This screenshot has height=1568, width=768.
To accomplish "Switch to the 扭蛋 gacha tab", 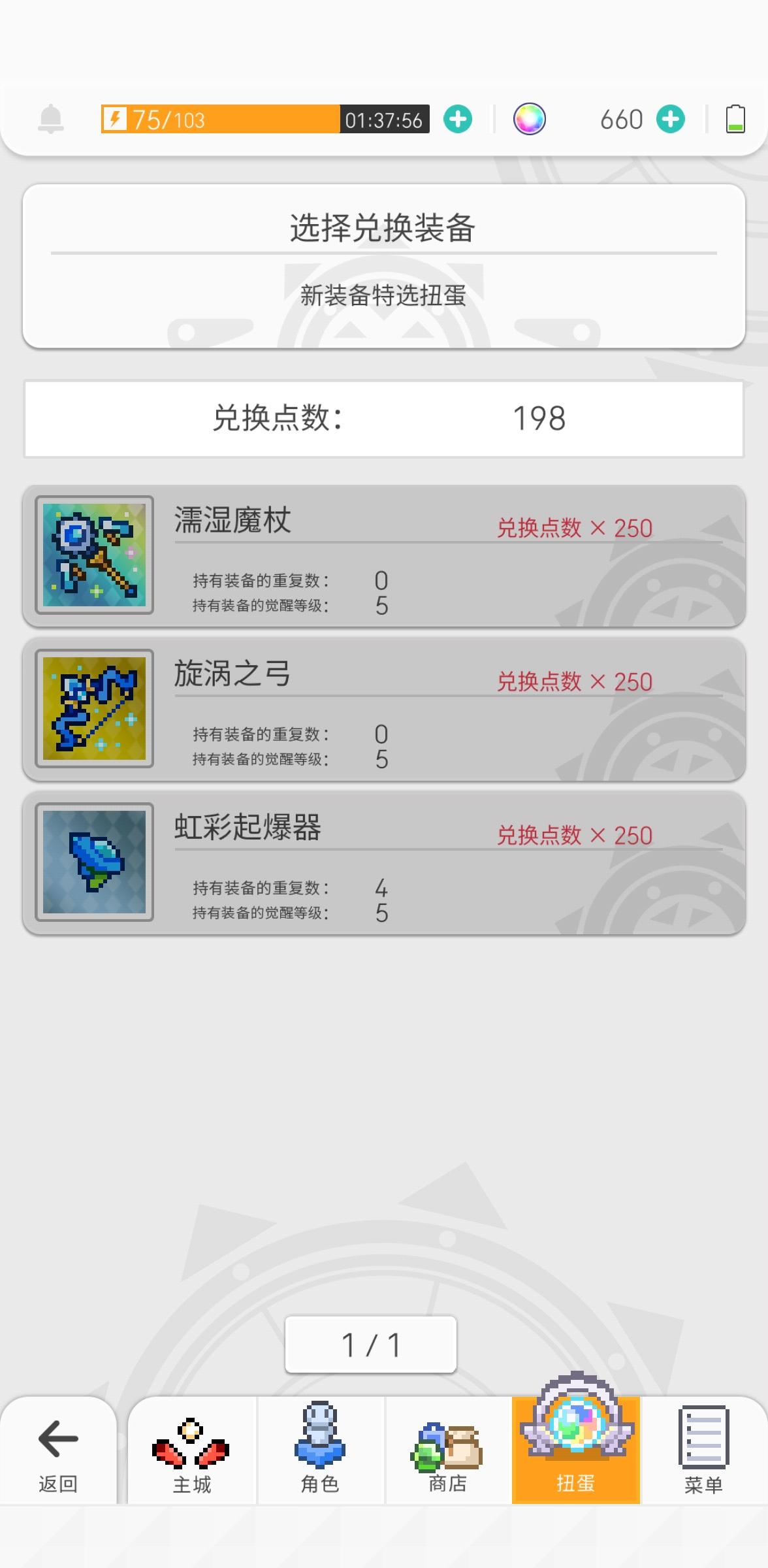I will click(x=575, y=1450).
